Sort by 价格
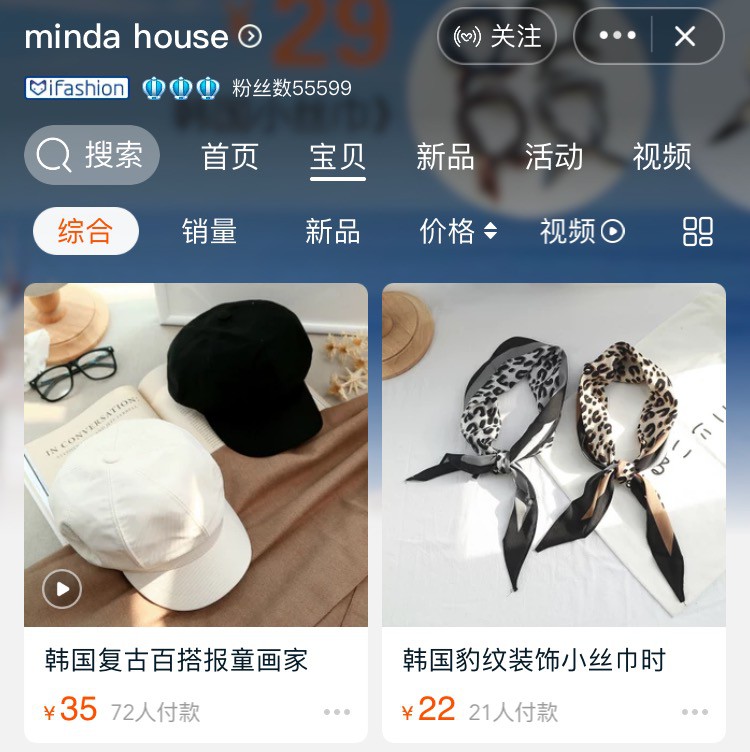 pyautogui.click(x=458, y=232)
